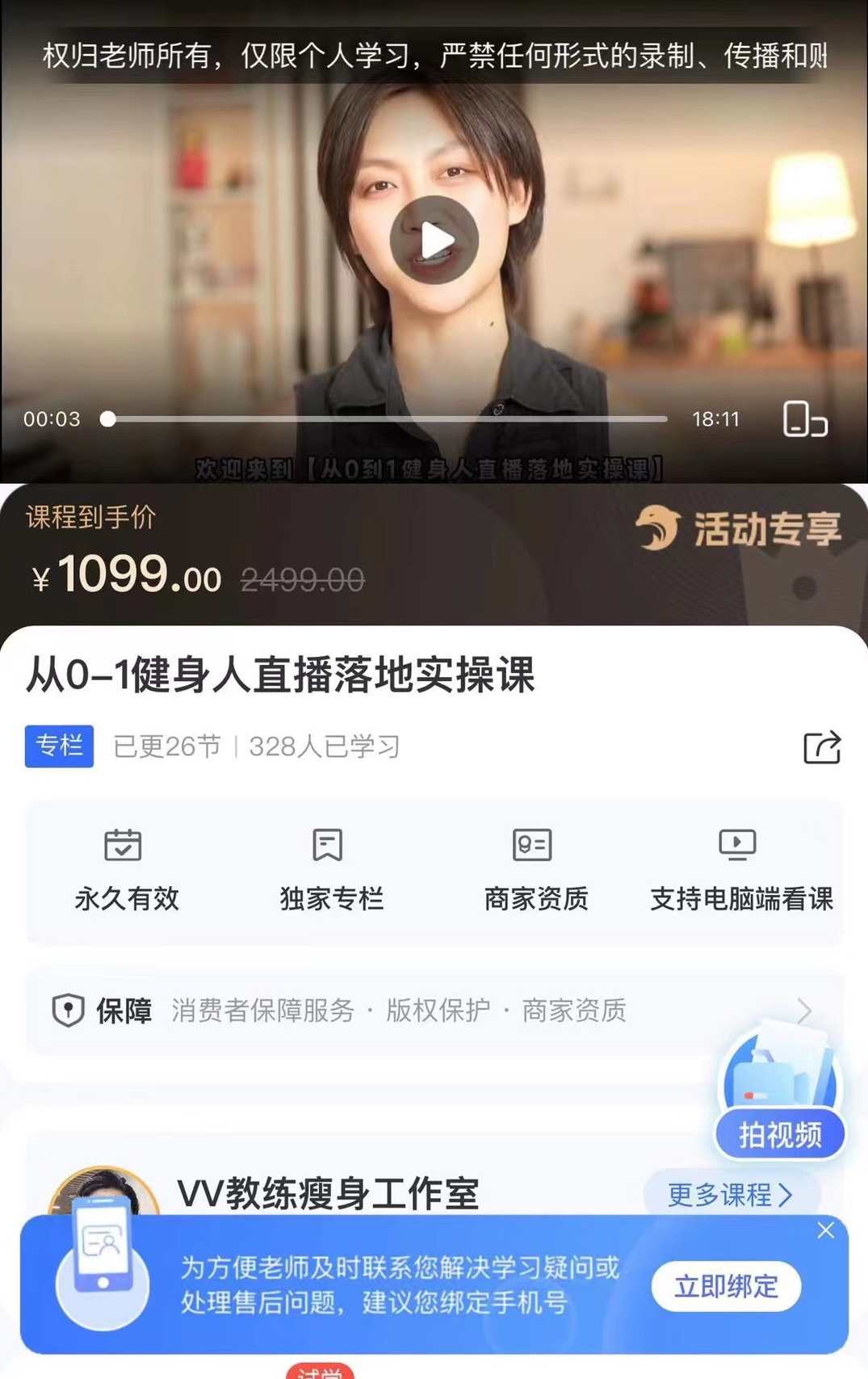Open the 商家资质 credentials icon
This screenshot has height=1379, width=868.
click(x=533, y=847)
